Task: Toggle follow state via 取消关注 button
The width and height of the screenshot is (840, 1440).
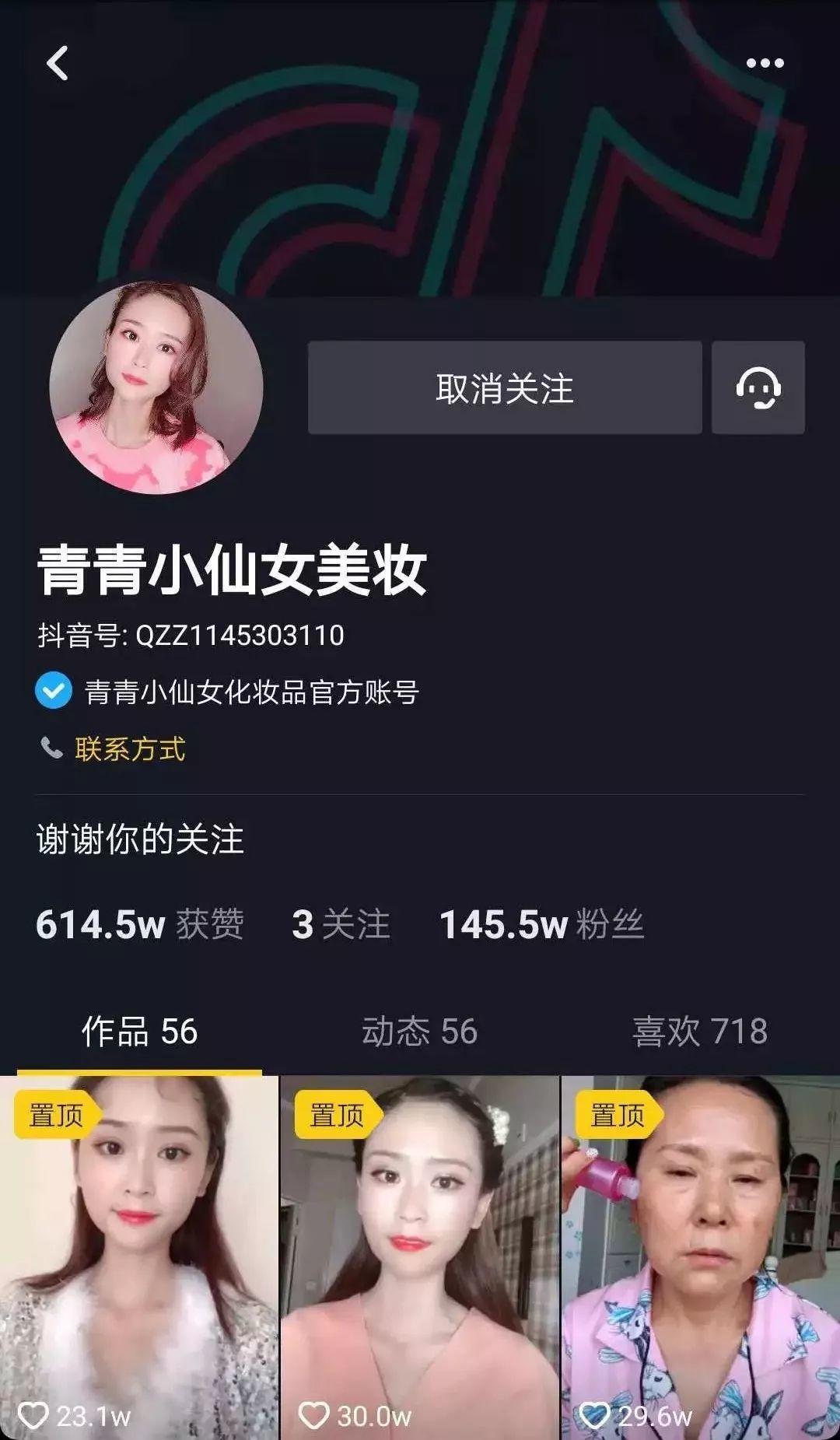Action: (x=506, y=387)
